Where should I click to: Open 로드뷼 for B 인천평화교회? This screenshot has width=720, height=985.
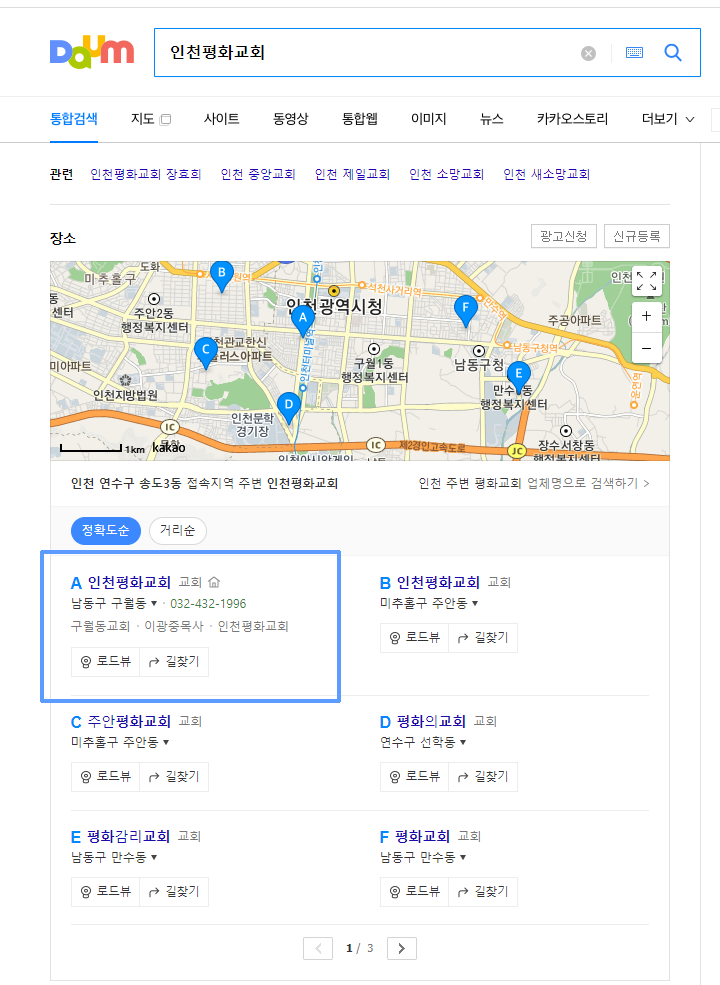[414, 637]
